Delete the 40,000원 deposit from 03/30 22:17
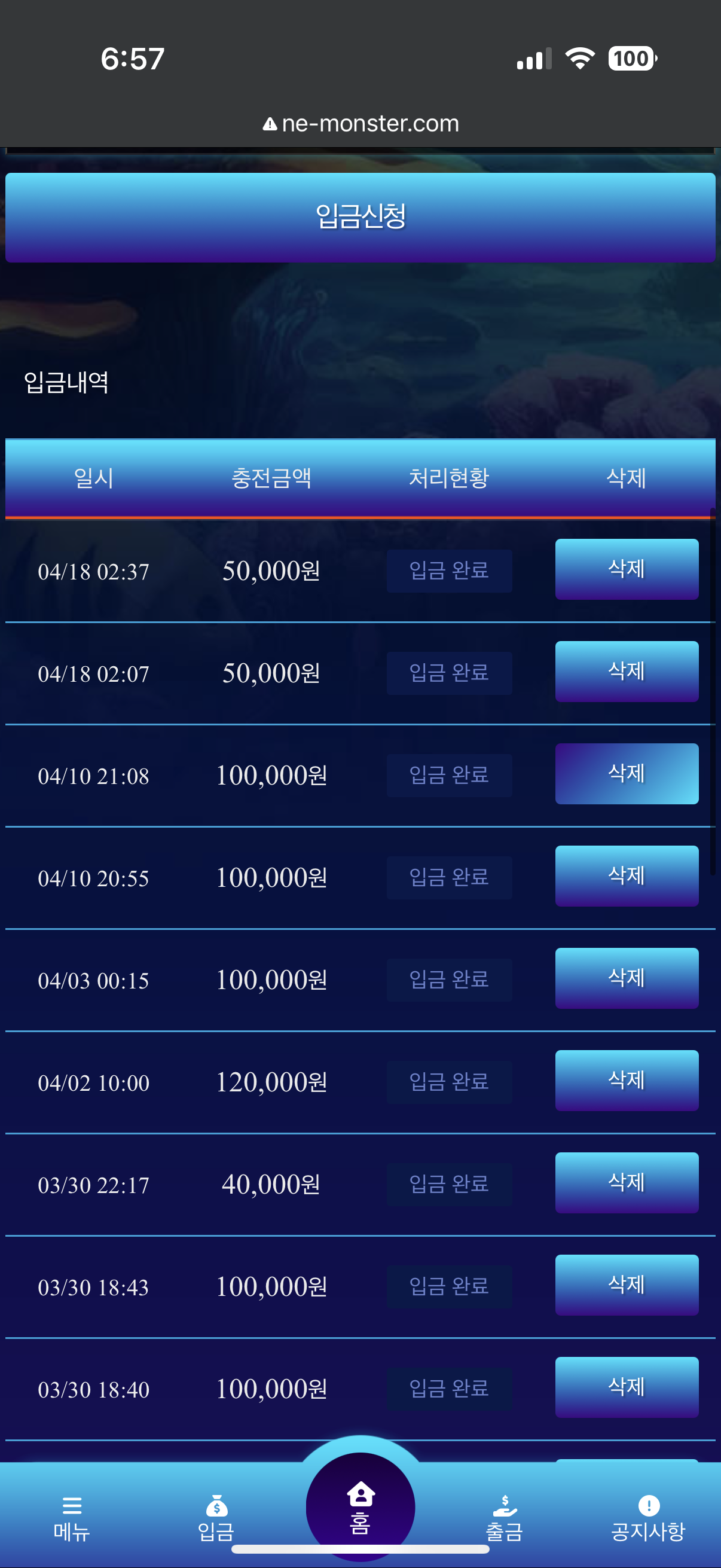This screenshot has width=721, height=1568. 627,1183
